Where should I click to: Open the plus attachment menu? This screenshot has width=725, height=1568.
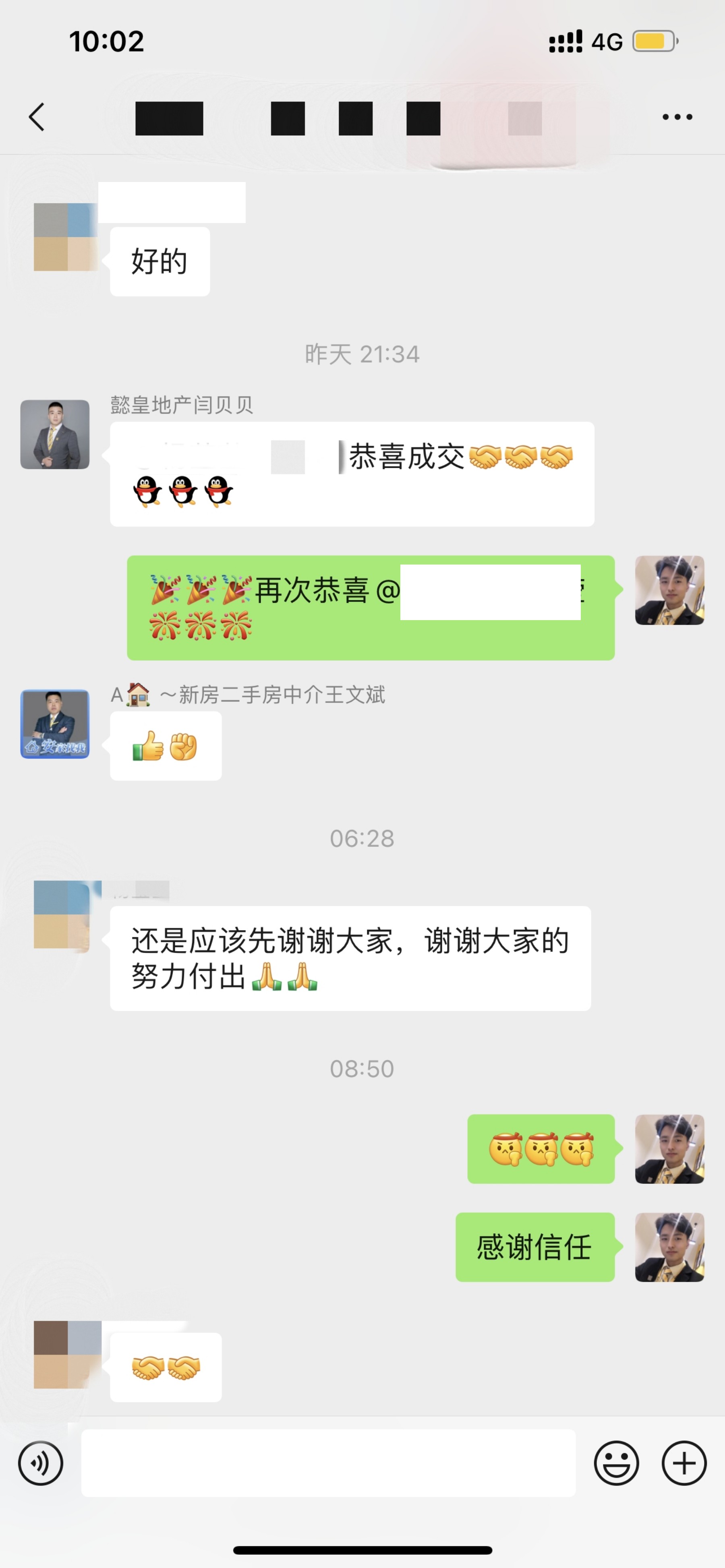coord(684,1463)
